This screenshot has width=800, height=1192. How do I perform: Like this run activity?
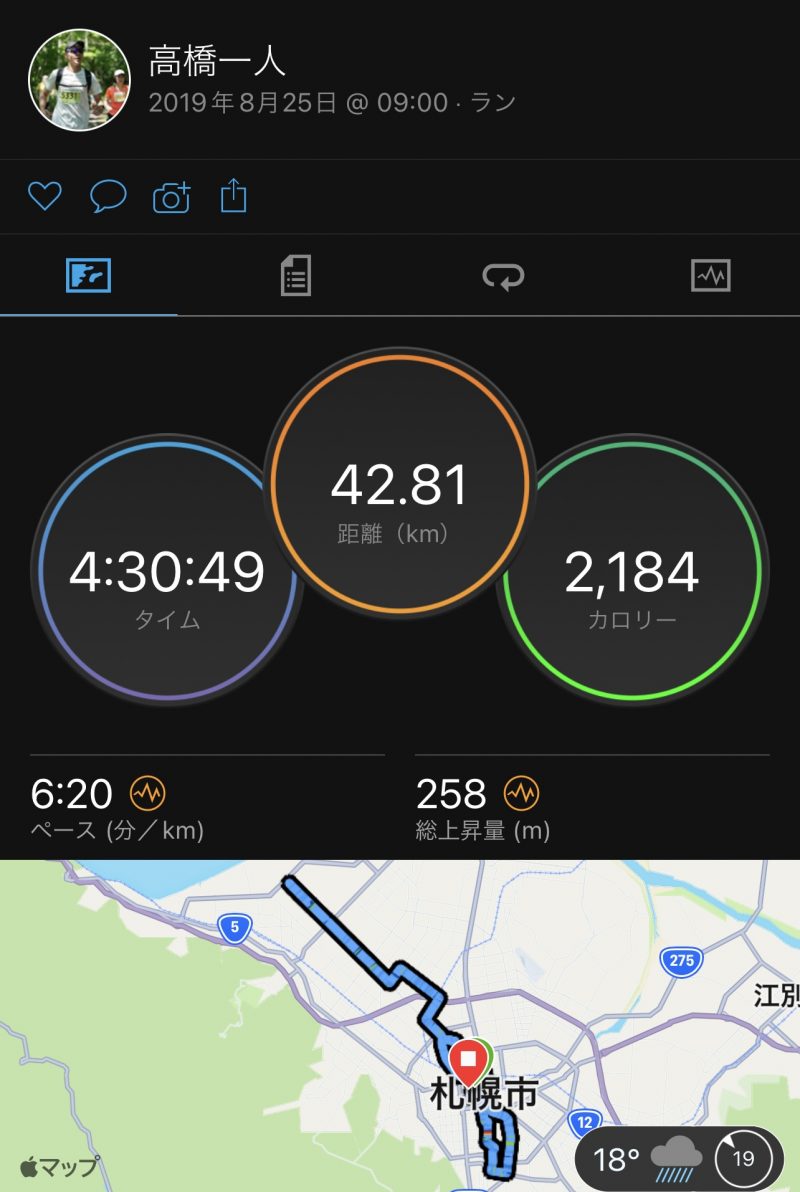tap(44, 196)
